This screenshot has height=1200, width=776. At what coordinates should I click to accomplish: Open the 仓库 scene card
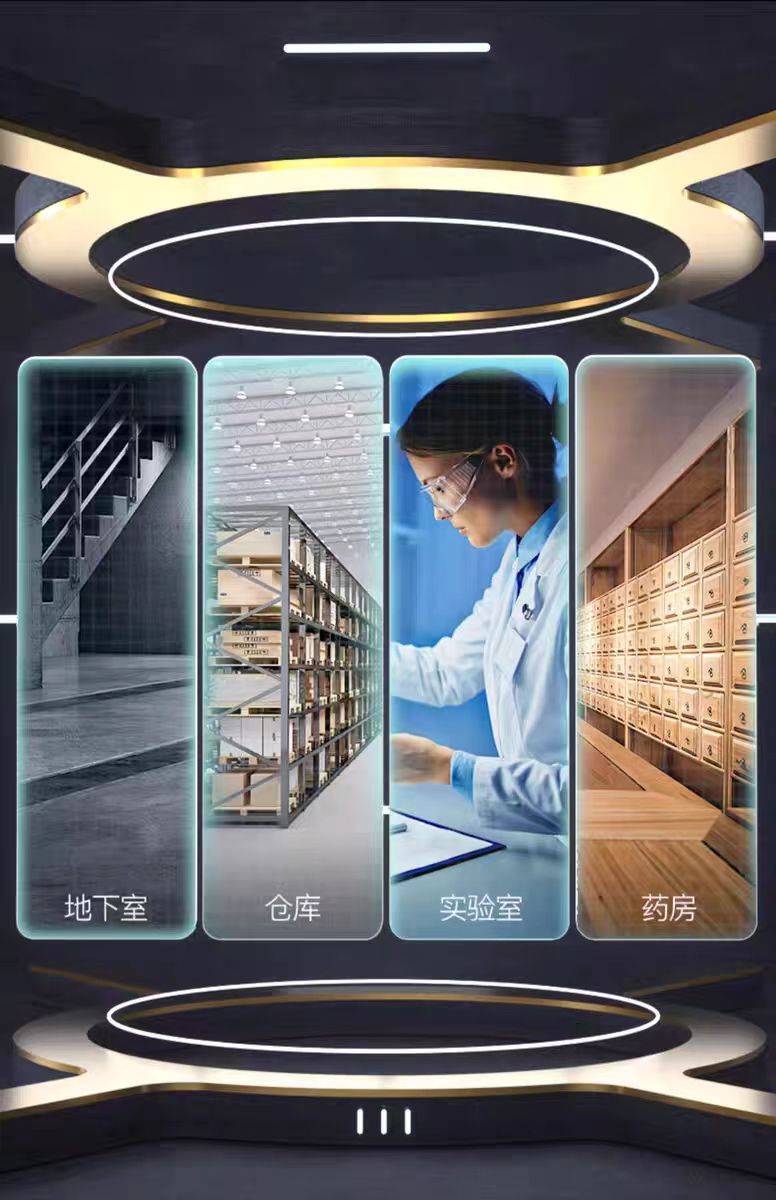click(293, 648)
